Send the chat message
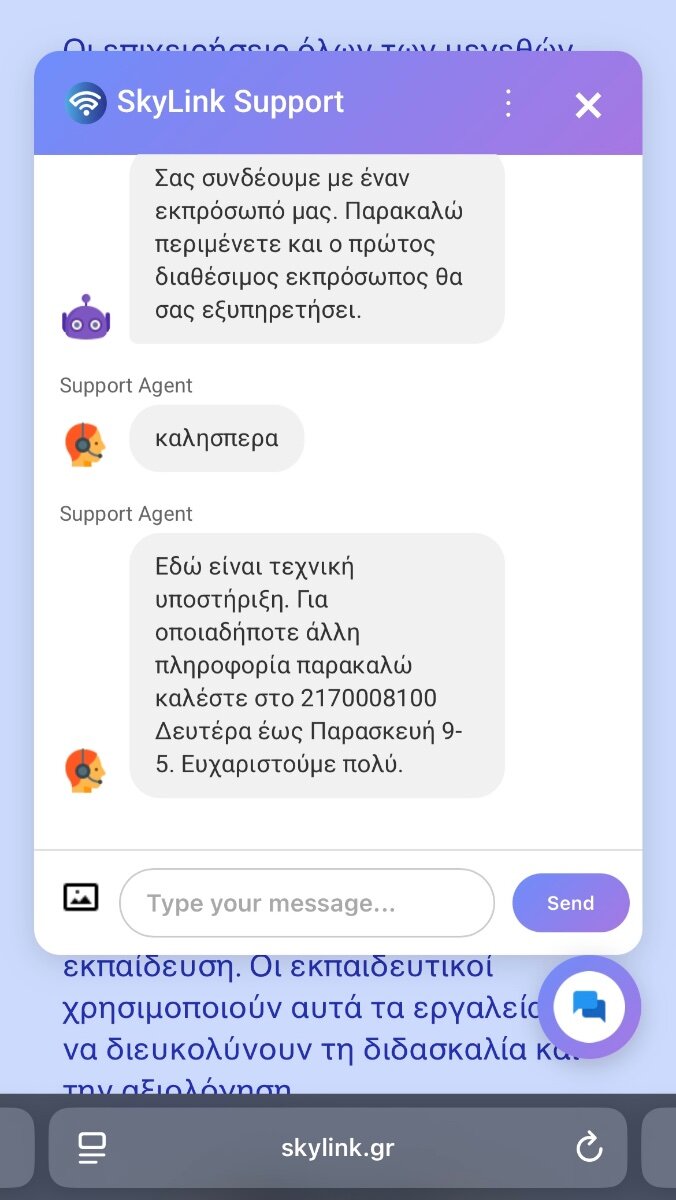The image size is (676, 1200). click(x=571, y=903)
